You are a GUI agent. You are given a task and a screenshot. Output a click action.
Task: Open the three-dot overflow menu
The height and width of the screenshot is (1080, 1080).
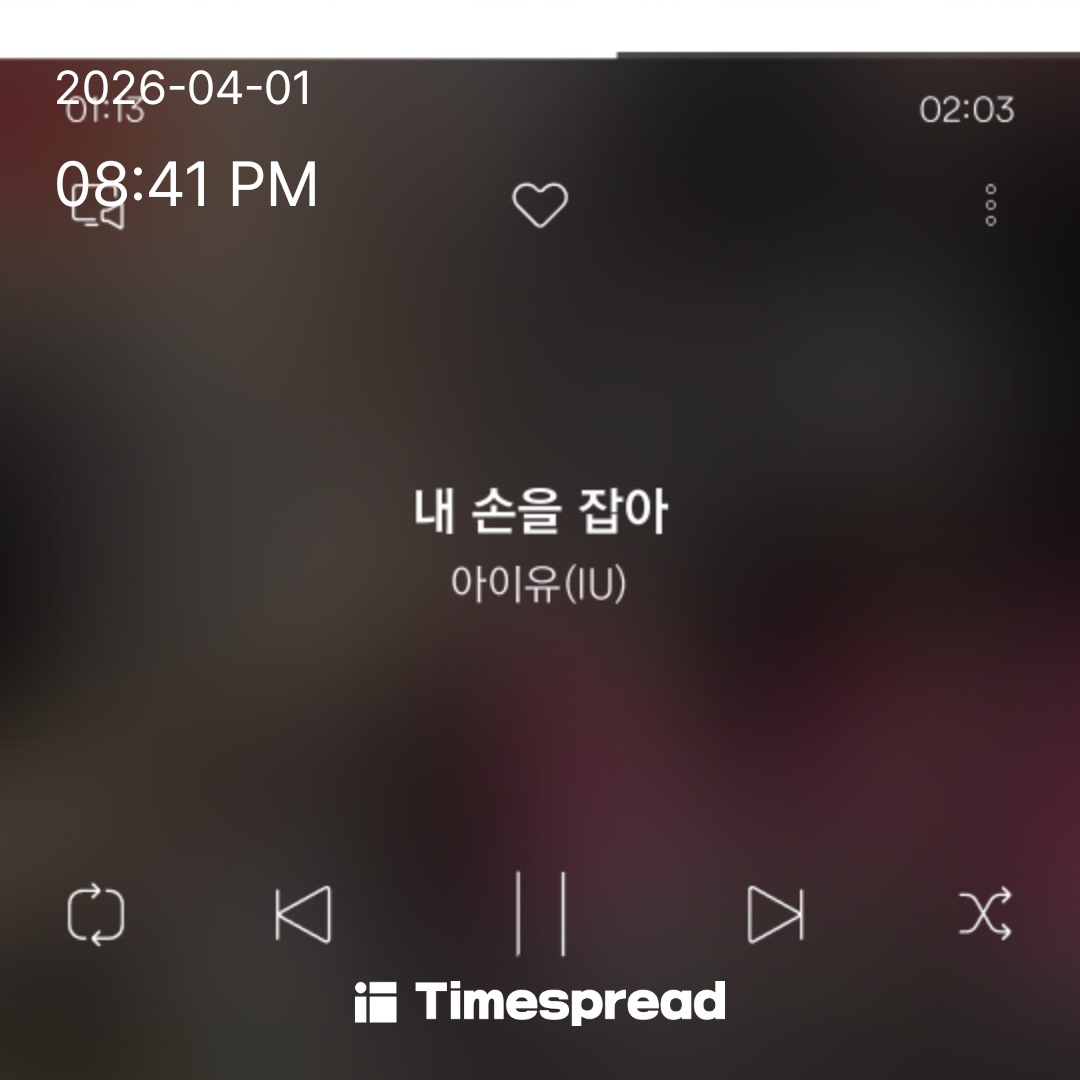coord(990,205)
